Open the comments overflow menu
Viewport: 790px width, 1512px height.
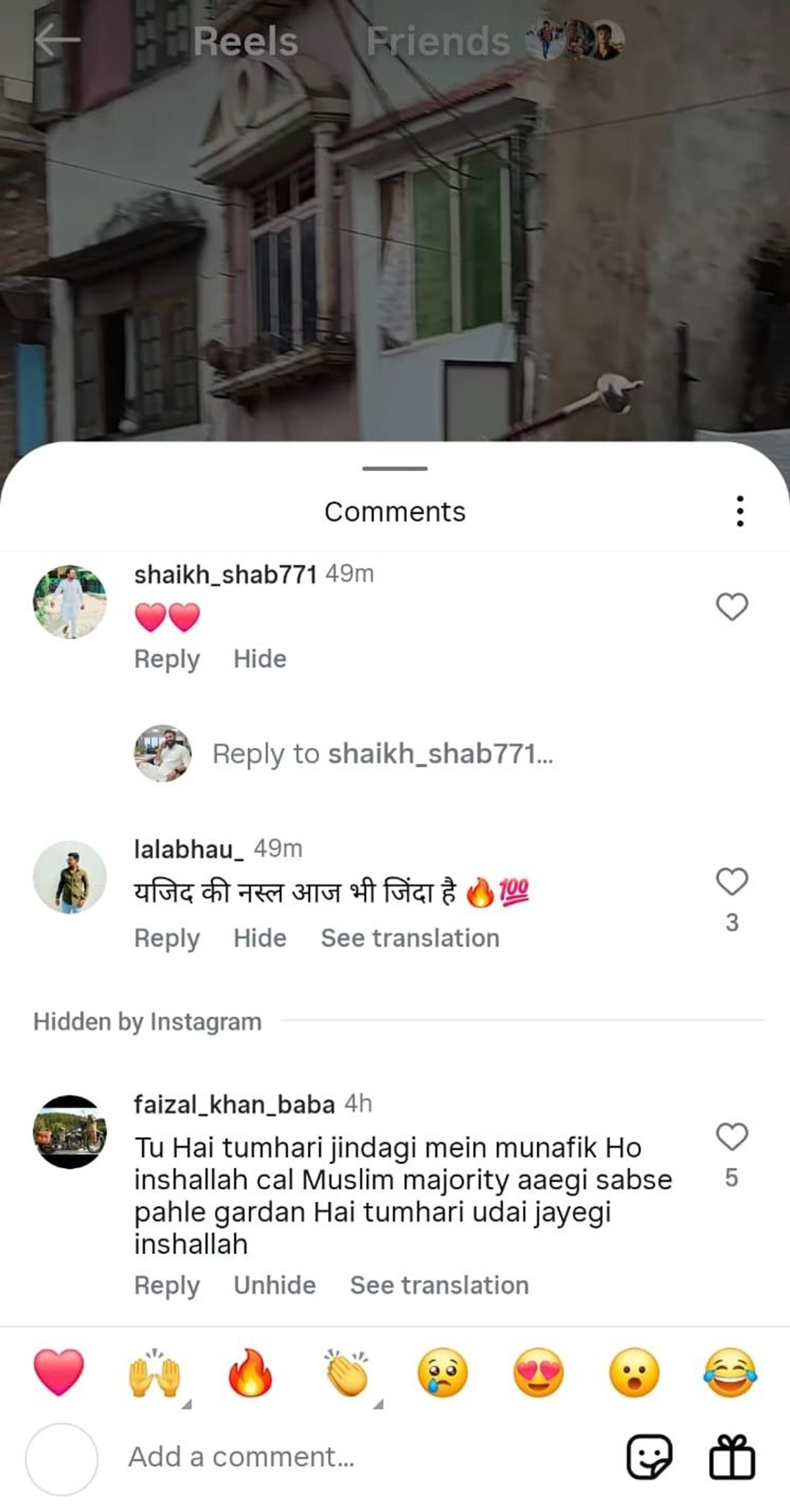click(x=740, y=511)
